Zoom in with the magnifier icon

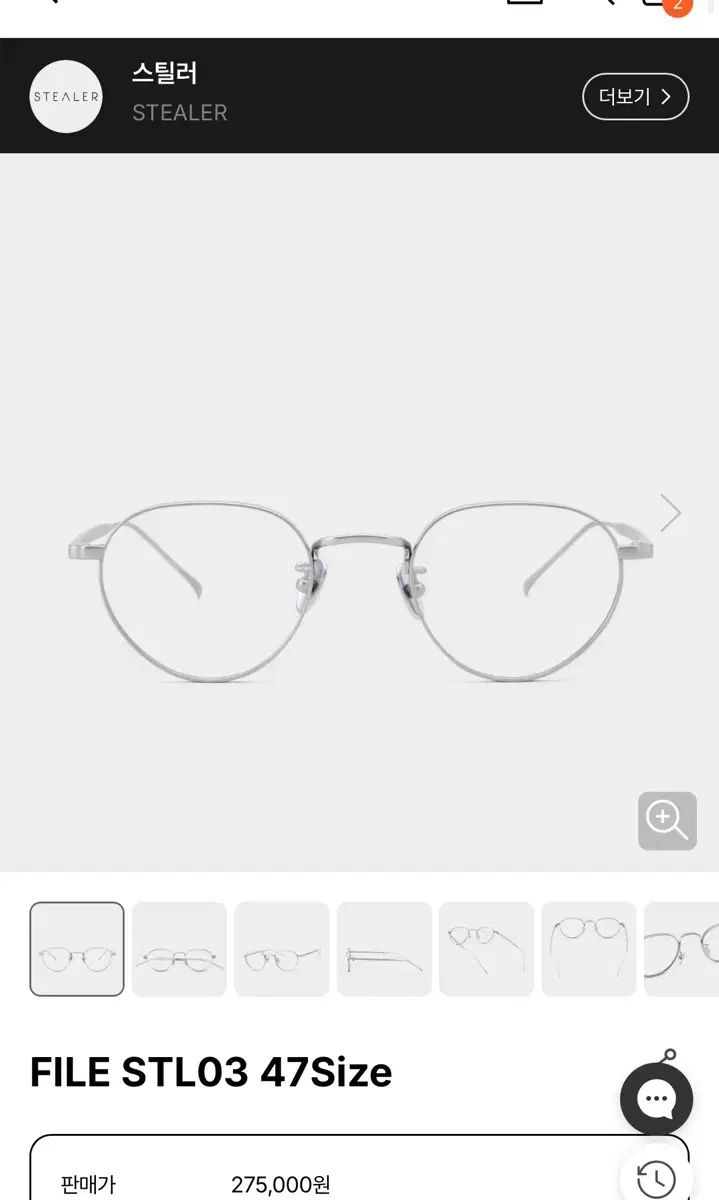[667, 821]
